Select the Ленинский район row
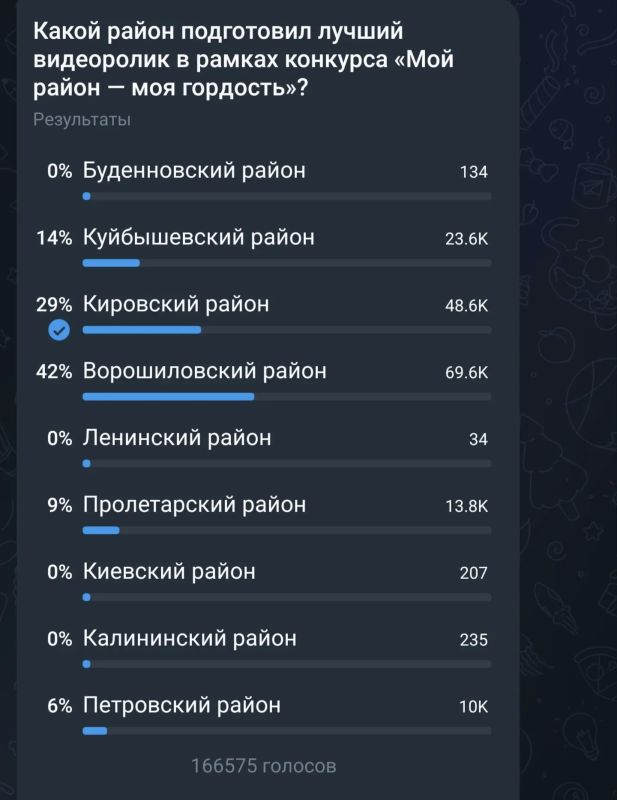The width and height of the screenshot is (617, 800). click(x=263, y=447)
